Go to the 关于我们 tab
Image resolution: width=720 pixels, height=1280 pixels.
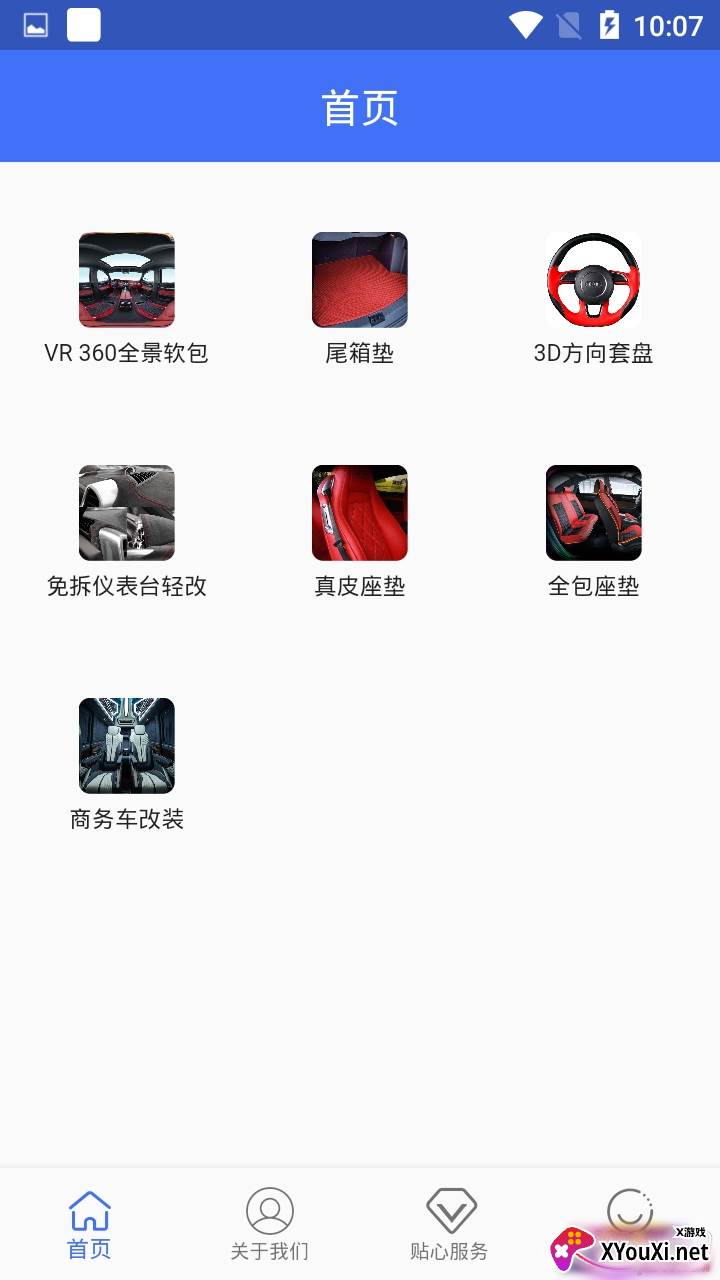[x=270, y=1224]
